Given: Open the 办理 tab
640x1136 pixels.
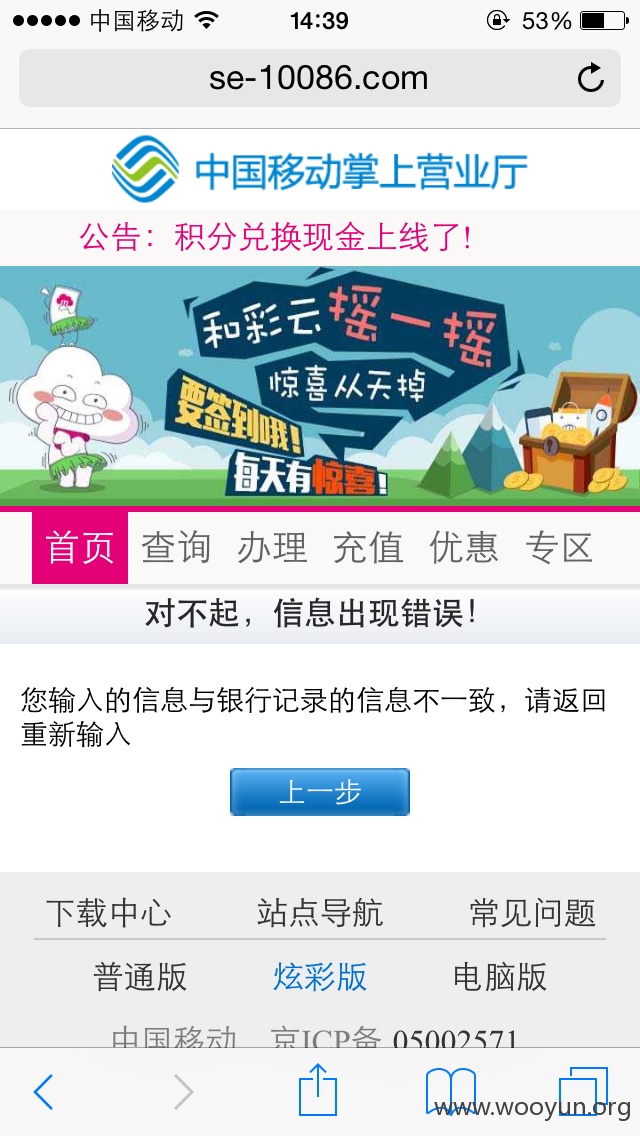Looking at the screenshot, I should (x=273, y=548).
